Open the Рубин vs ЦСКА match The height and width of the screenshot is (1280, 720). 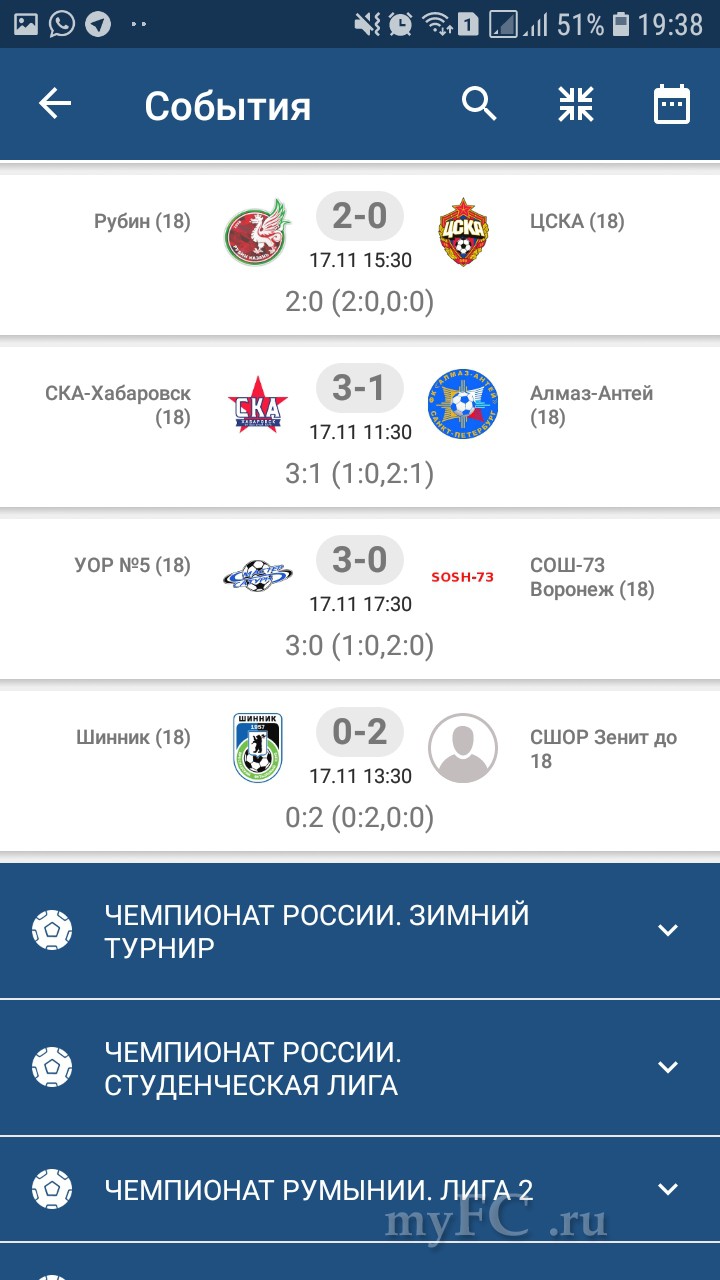point(360,255)
